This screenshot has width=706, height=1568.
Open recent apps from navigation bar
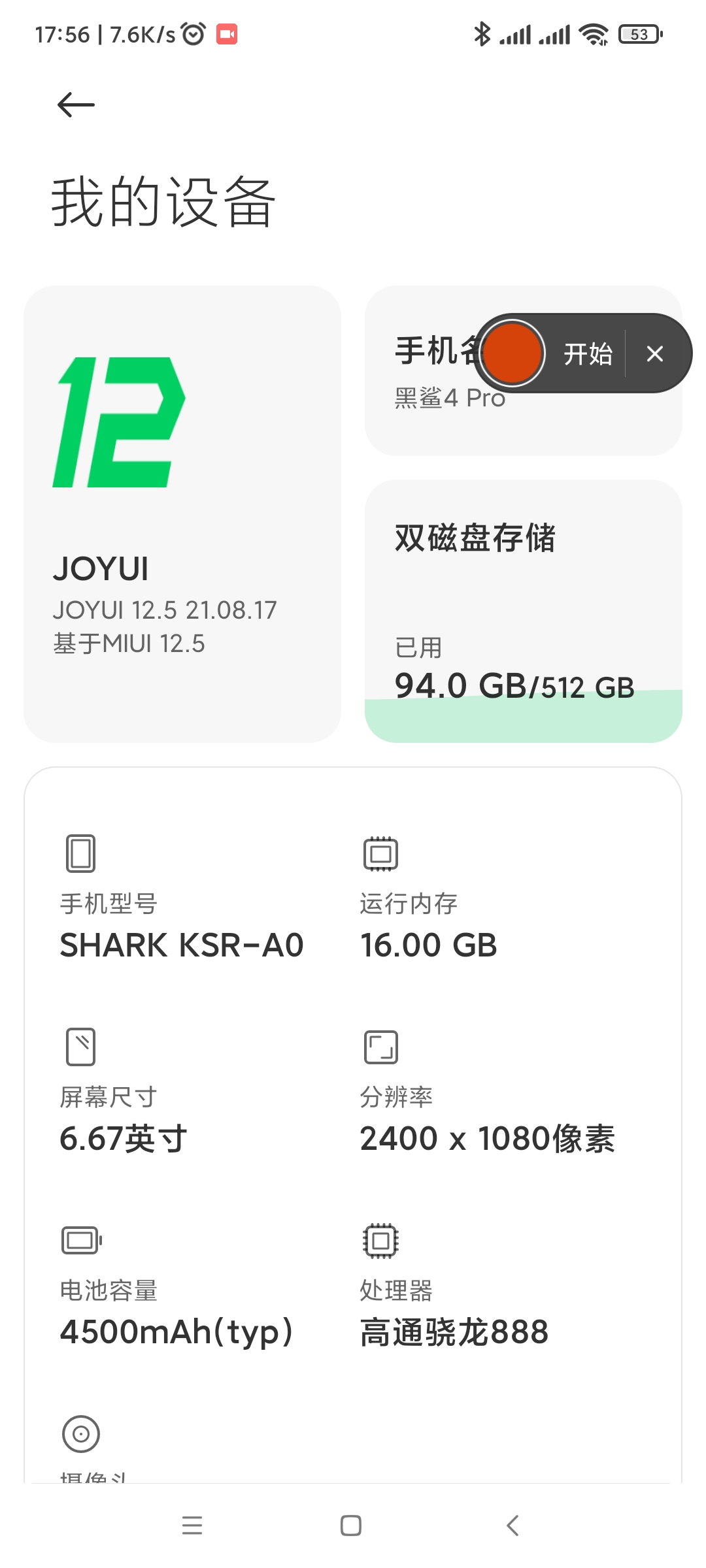click(x=192, y=1526)
